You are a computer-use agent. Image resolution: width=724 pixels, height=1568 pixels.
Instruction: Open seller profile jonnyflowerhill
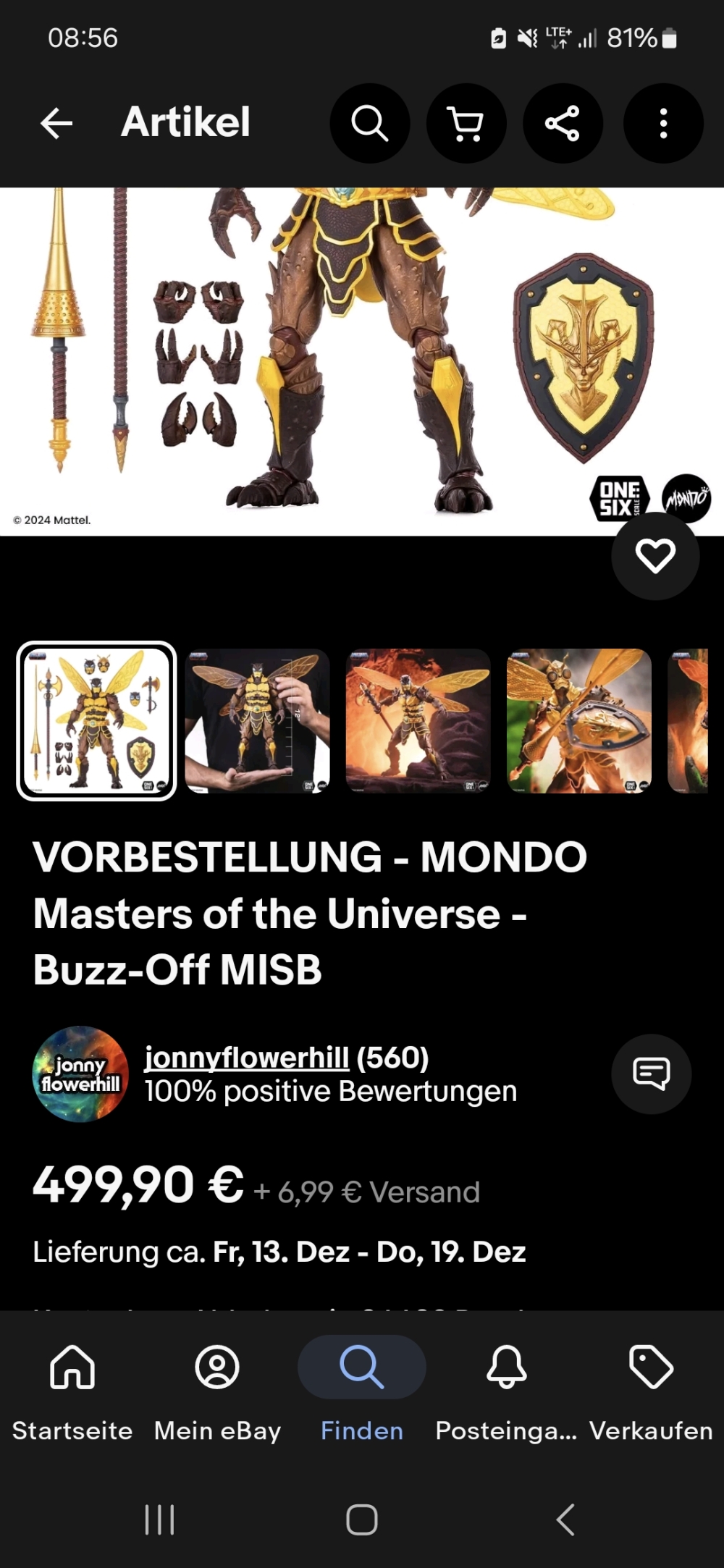click(x=247, y=1058)
